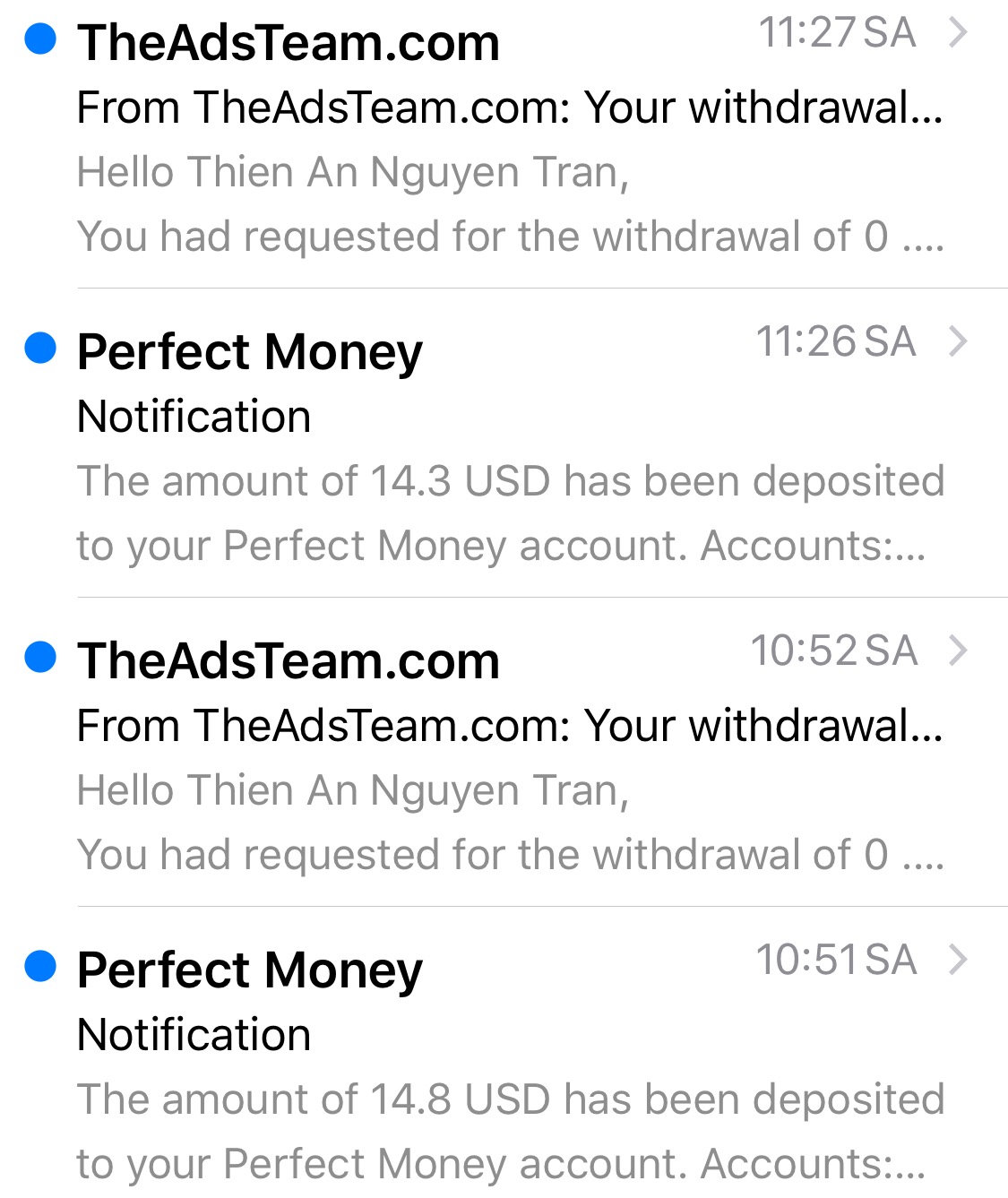
Task: Open the TheAdsTeam.com email from 10:52
Action: coord(509,755)
